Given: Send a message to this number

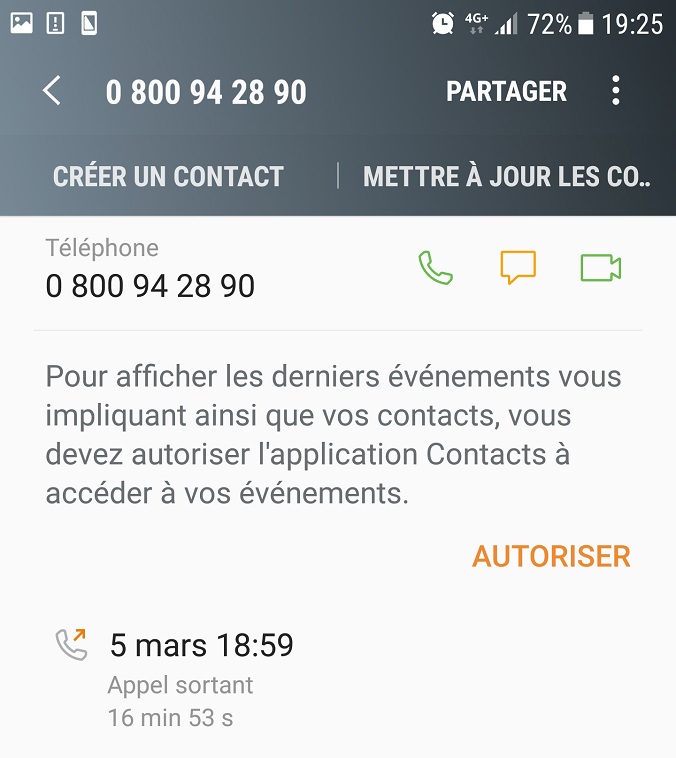Looking at the screenshot, I should (x=518, y=268).
